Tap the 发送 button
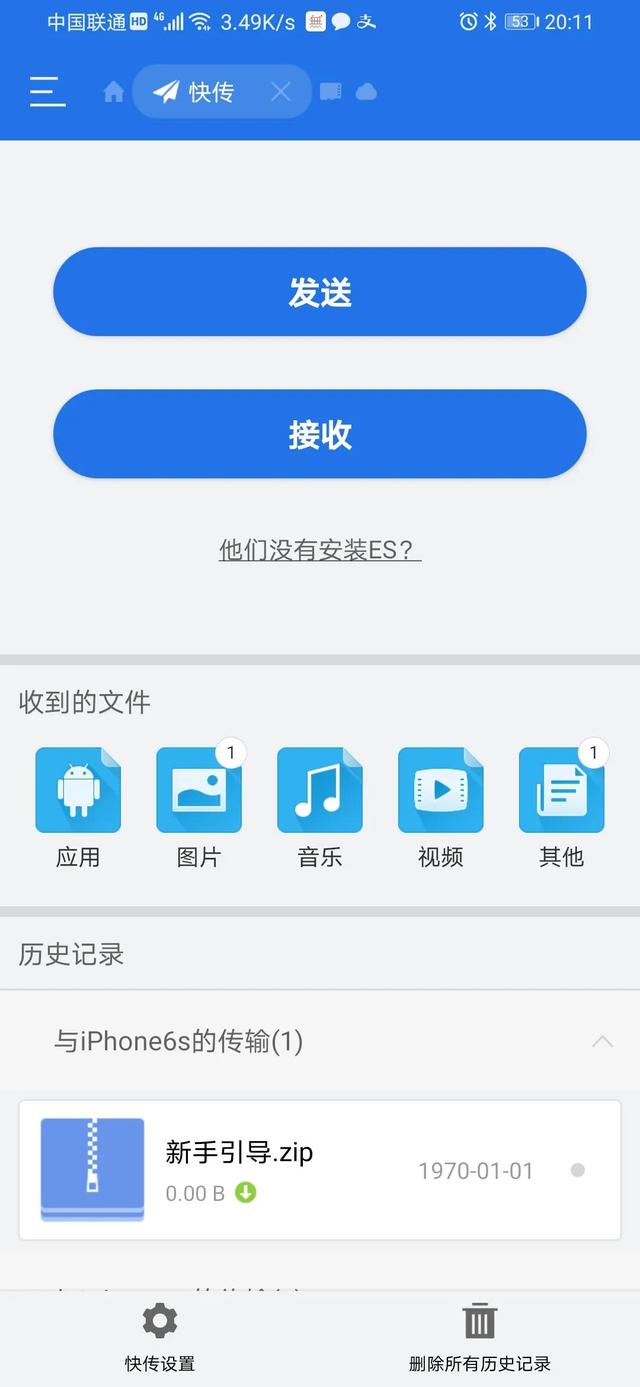640x1387 pixels. [x=320, y=292]
